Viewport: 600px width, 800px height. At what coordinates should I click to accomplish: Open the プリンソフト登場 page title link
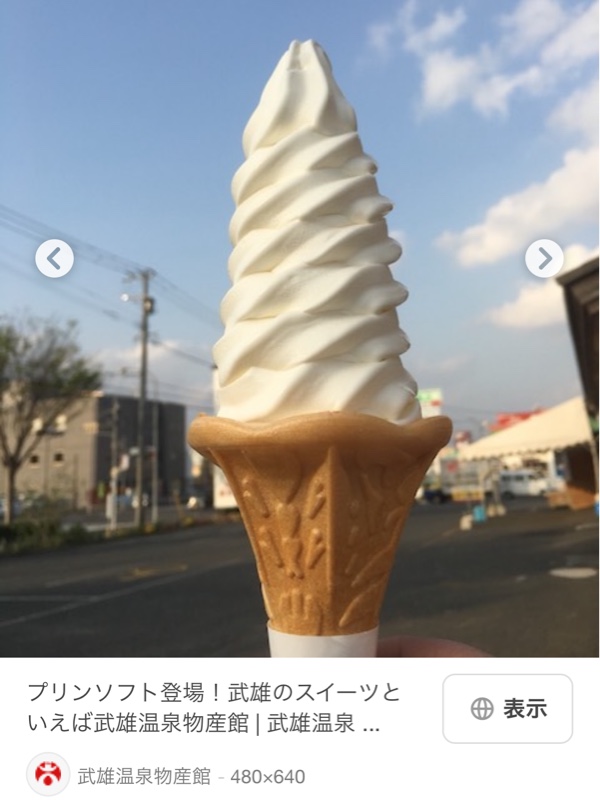coord(212,707)
